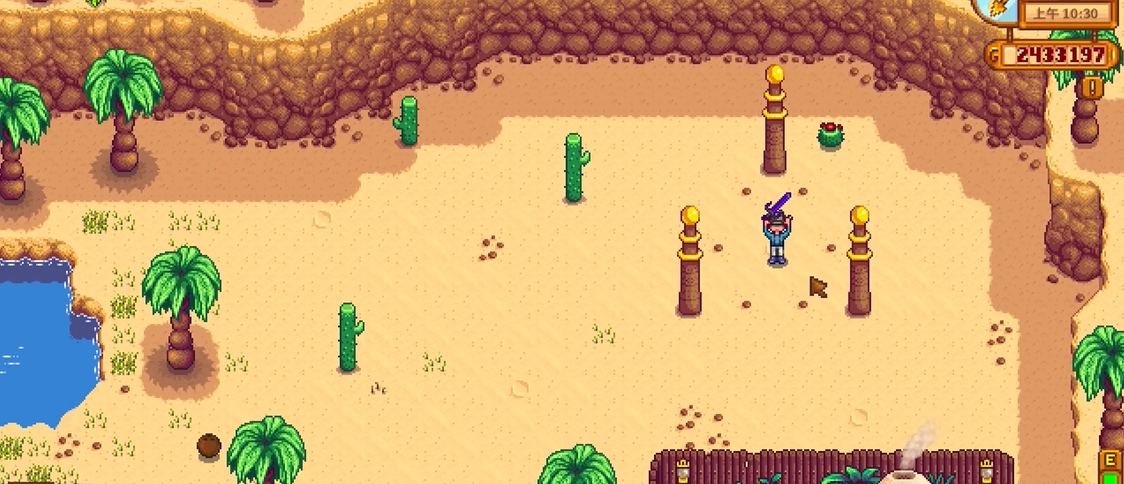The height and width of the screenshot is (484, 1124).
Task: Open the journal exclamation mark icon
Action: (1093, 88)
